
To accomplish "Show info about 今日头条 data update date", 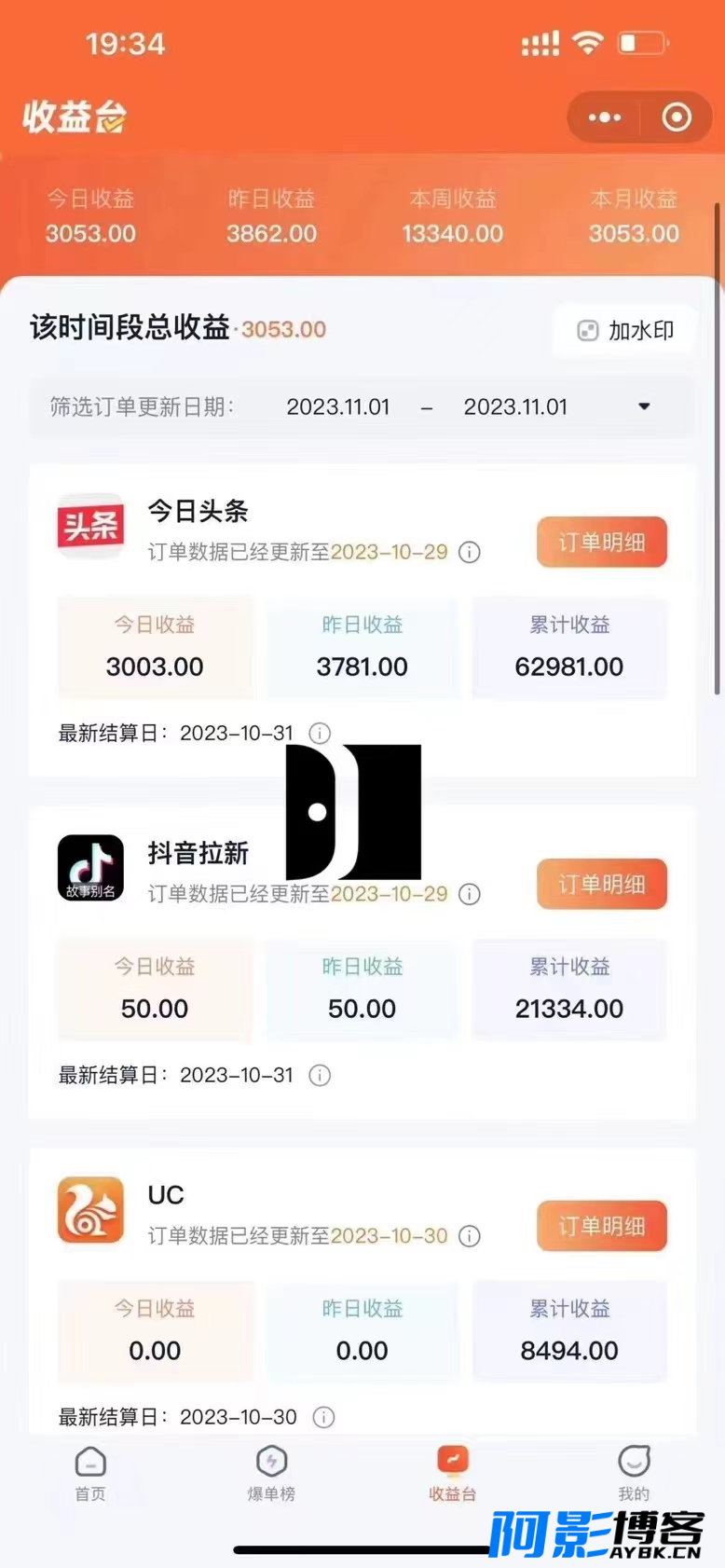I will click(470, 552).
